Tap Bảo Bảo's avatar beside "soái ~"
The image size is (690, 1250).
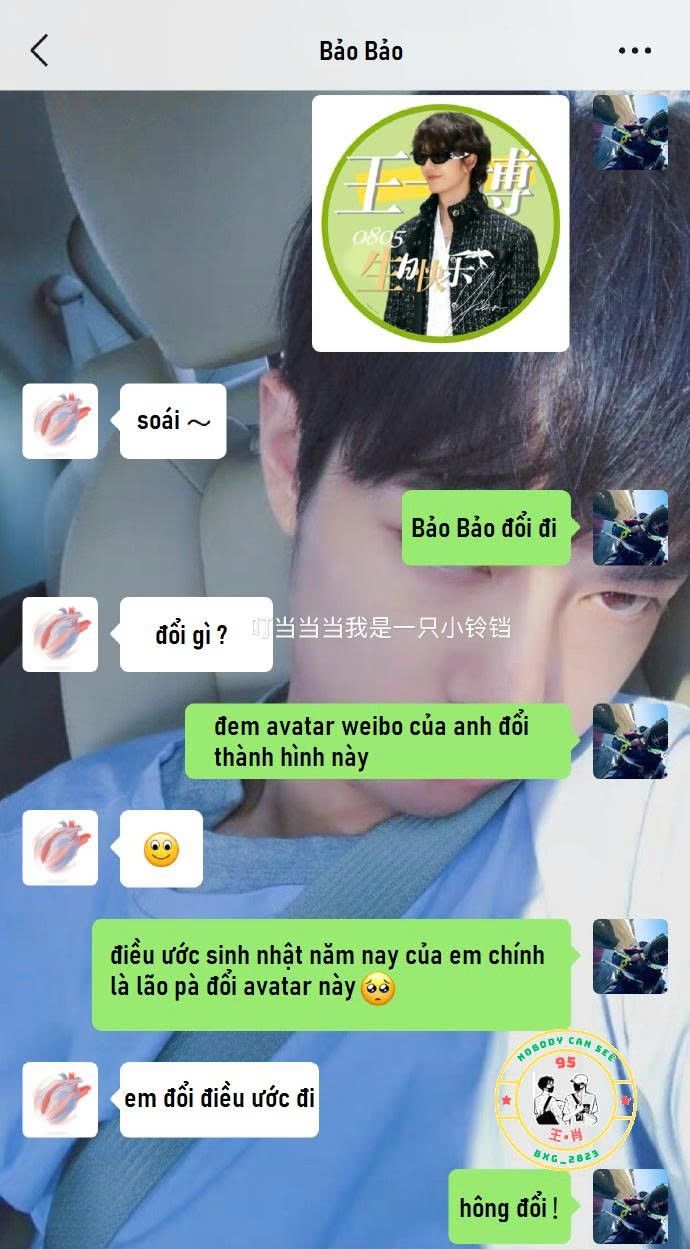(x=60, y=421)
